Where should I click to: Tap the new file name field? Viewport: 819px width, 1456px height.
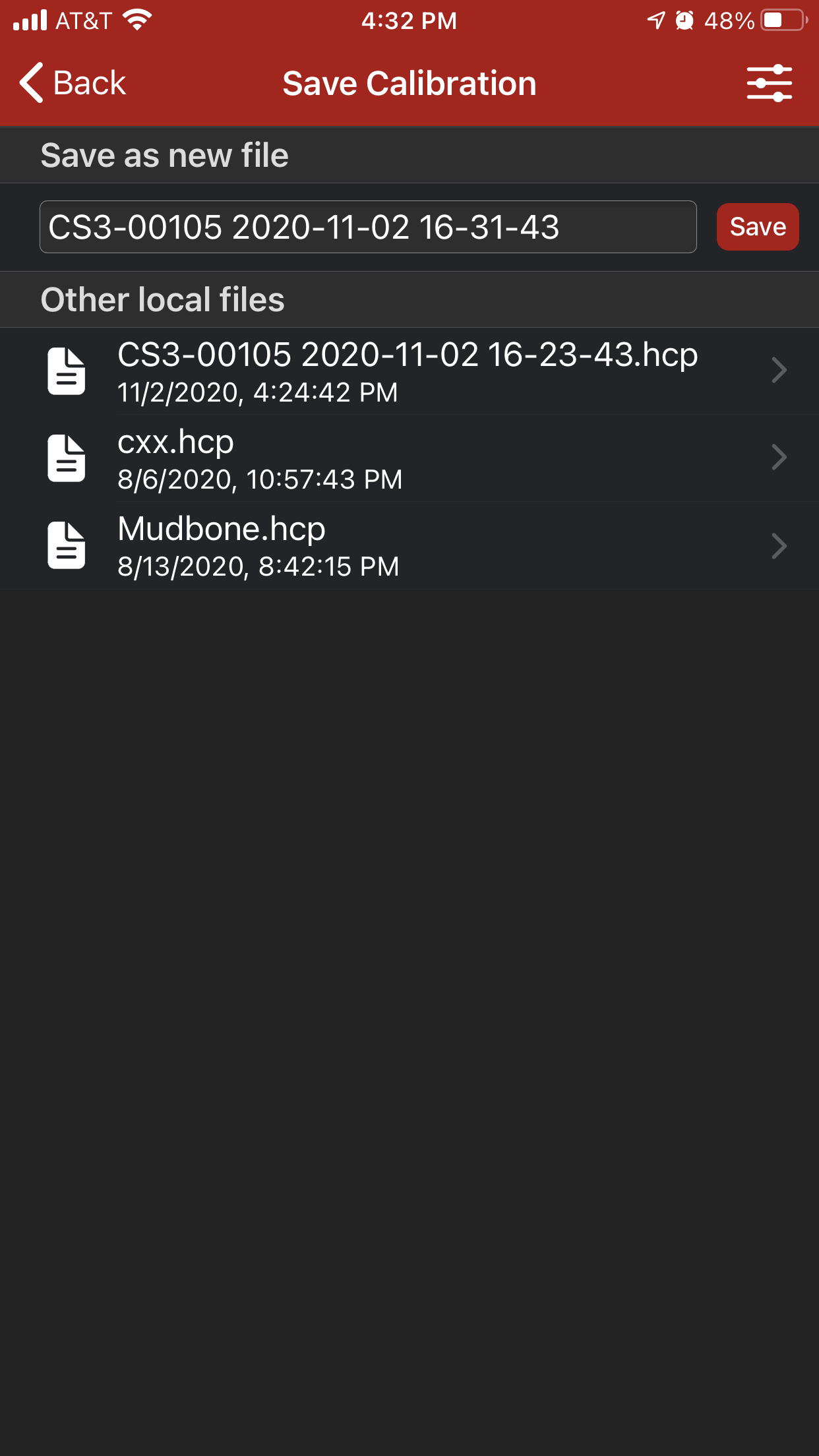coord(368,228)
